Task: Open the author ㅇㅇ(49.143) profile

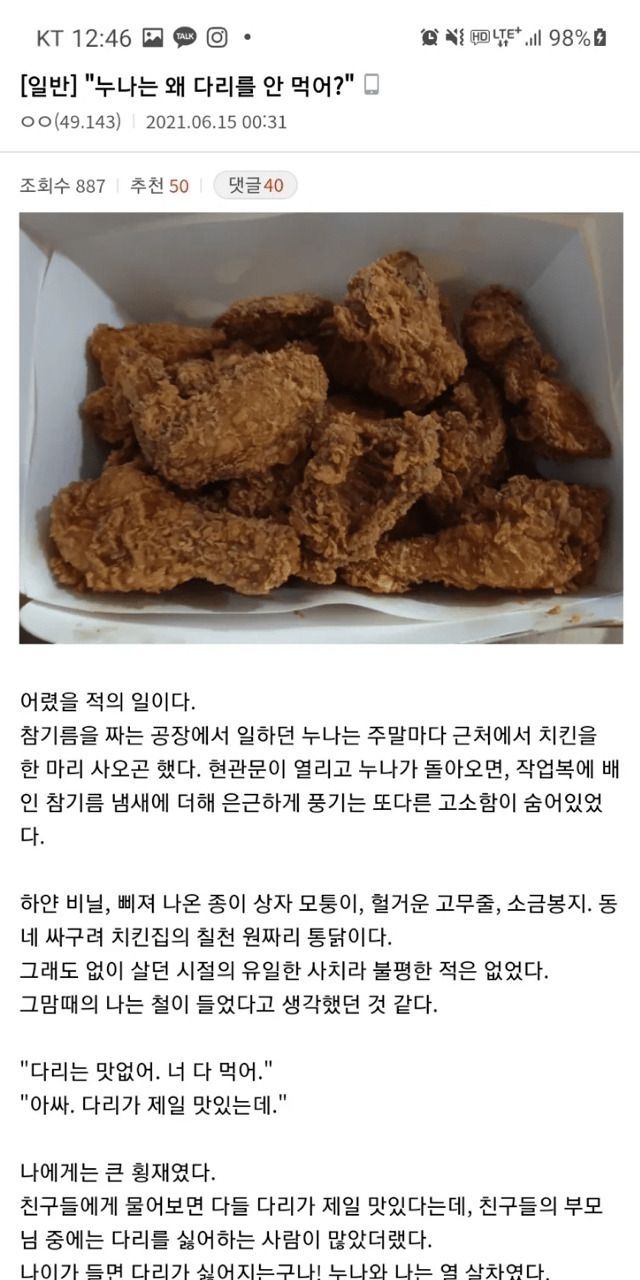Action: [x=70, y=122]
